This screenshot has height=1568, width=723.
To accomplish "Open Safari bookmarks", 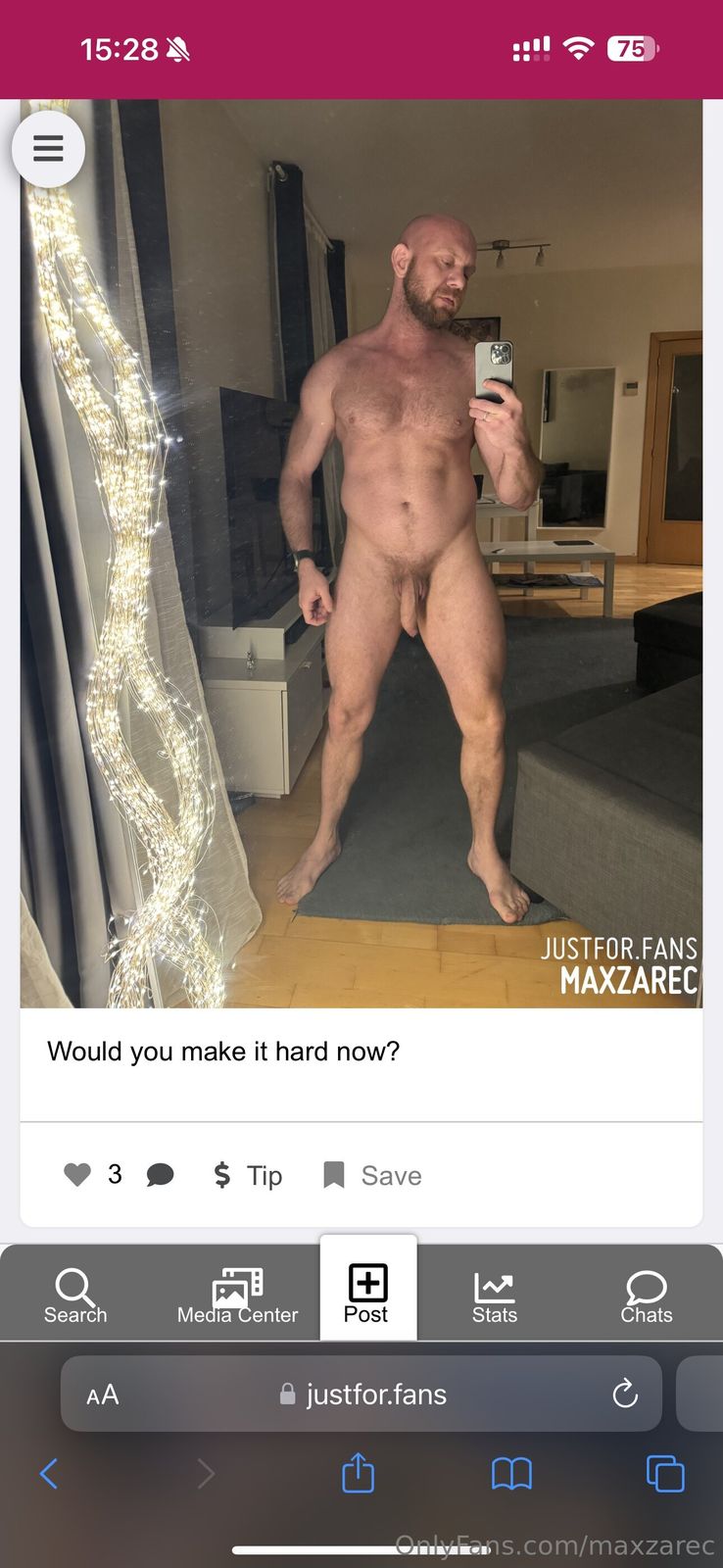I will [x=511, y=1473].
